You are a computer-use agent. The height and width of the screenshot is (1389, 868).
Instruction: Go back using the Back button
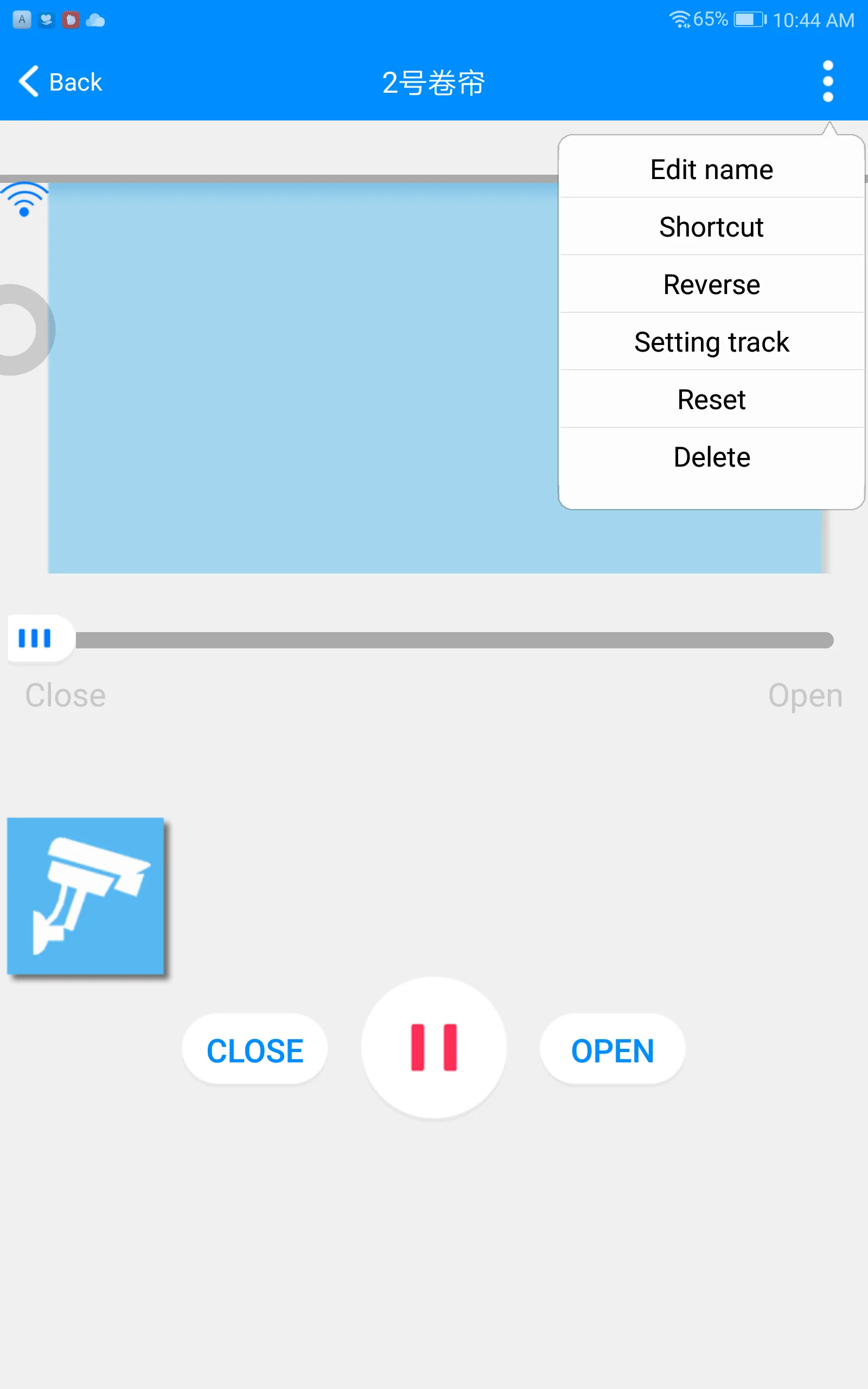(60, 81)
